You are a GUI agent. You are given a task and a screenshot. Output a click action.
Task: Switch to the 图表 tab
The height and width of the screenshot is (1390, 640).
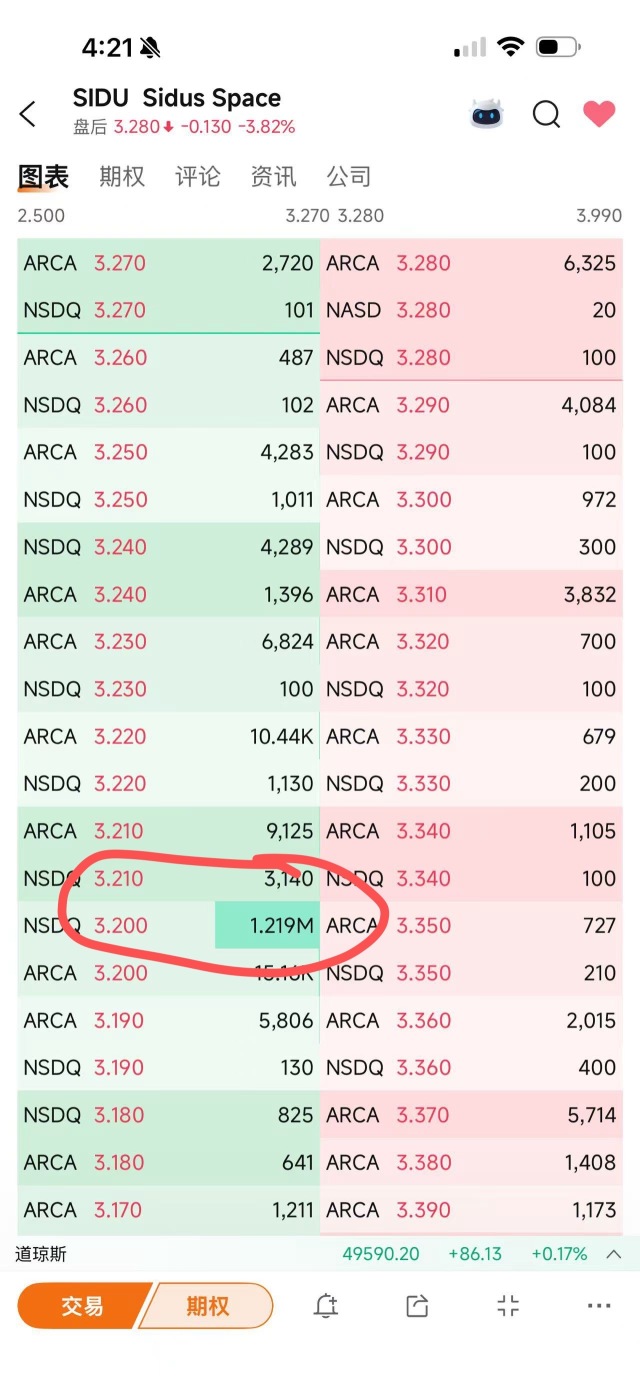click(x=44, y=177)
